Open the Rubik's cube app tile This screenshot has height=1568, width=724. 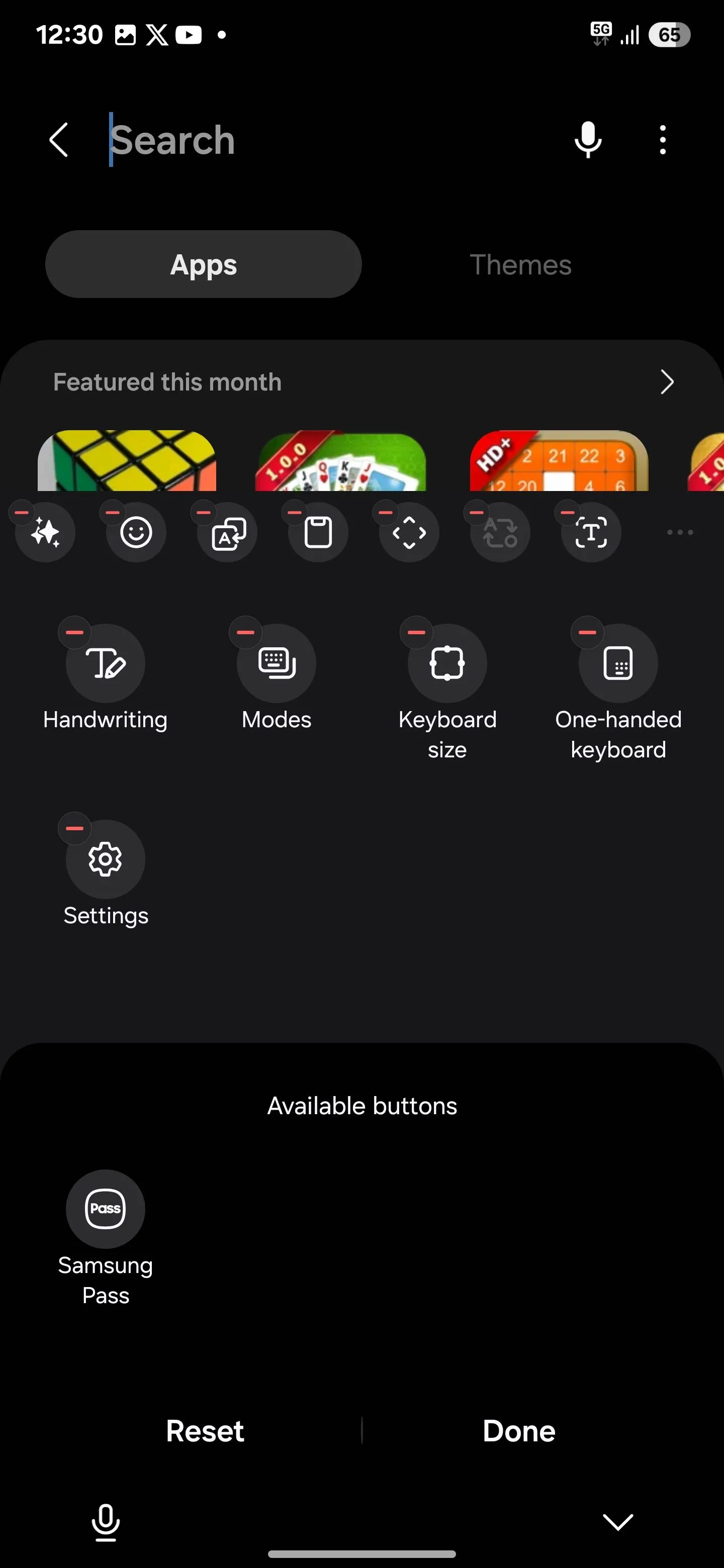(127, 461)
